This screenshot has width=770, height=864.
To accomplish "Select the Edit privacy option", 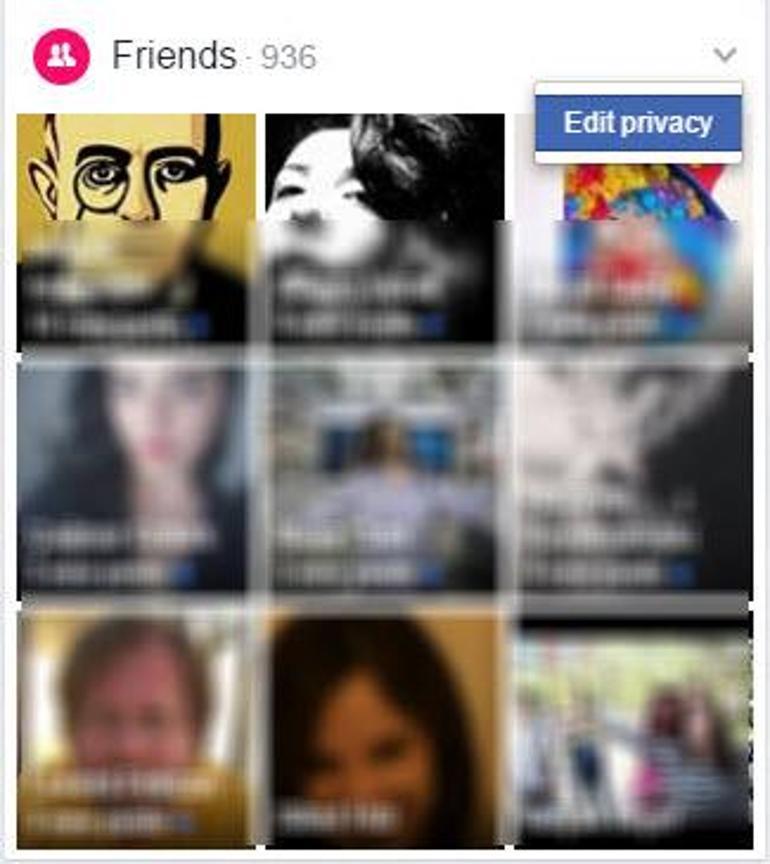I will pyautogui.click(x=638, y=124).
